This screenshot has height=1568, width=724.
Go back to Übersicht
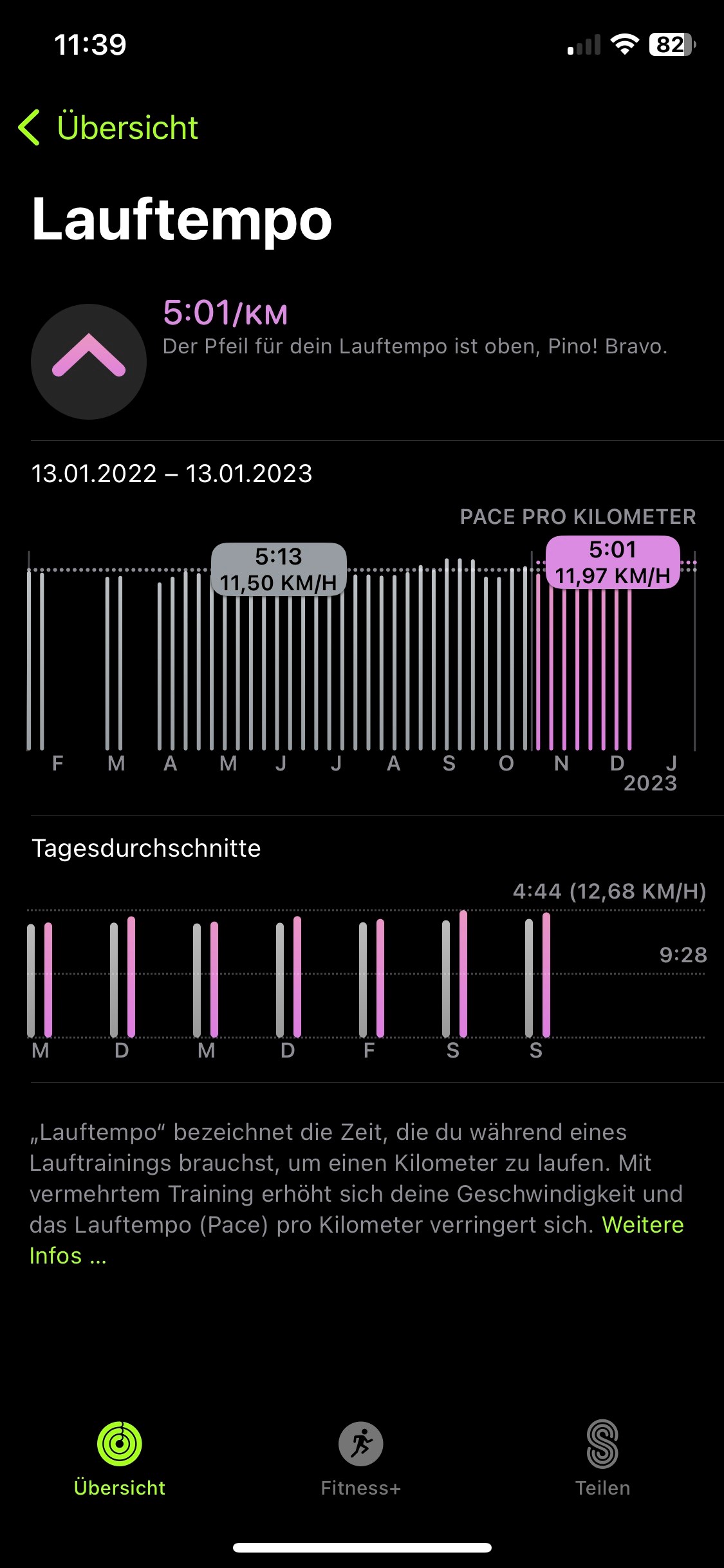[108, 127]
